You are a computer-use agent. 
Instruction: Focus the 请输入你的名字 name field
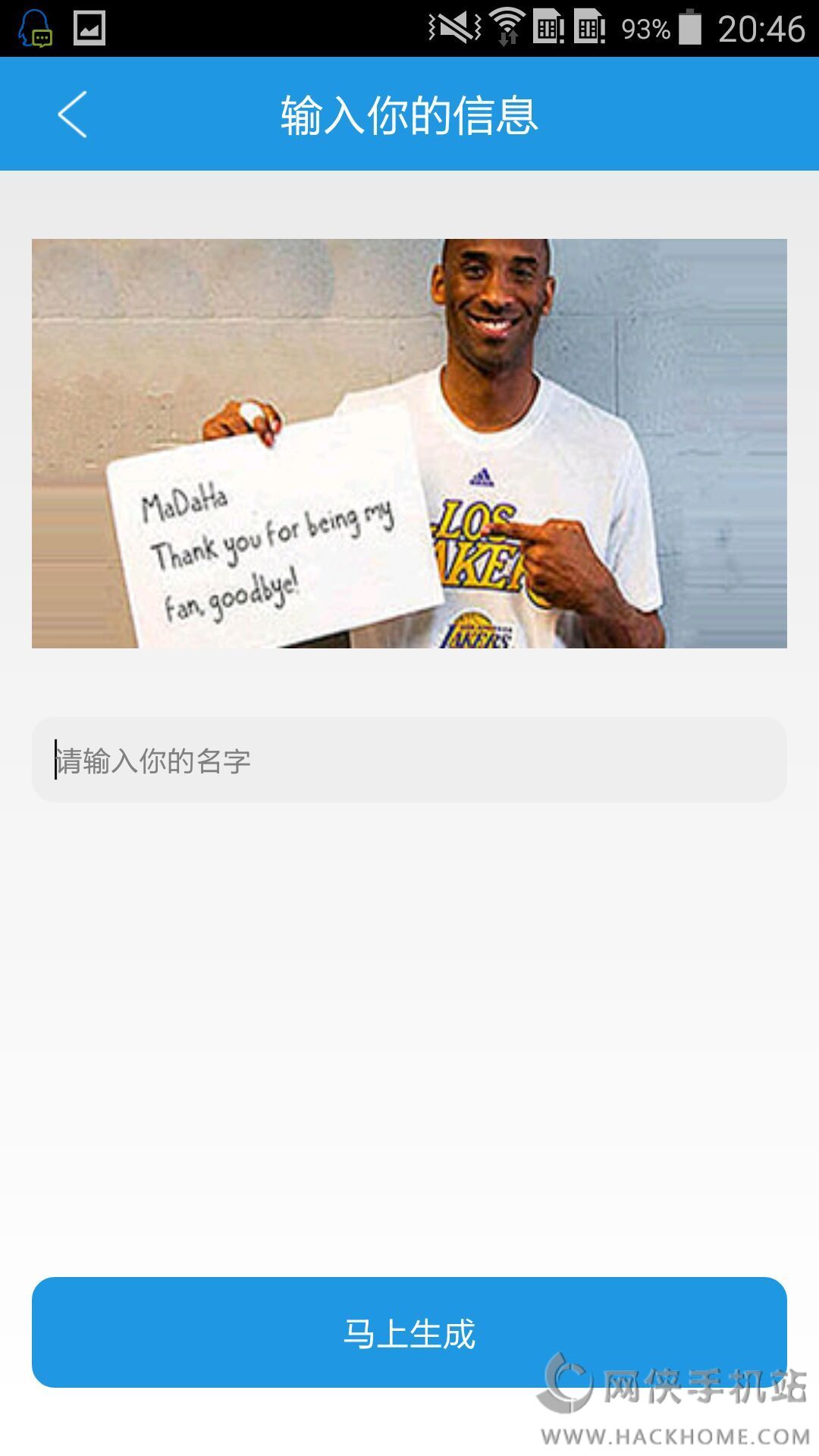tap(409, 760)
